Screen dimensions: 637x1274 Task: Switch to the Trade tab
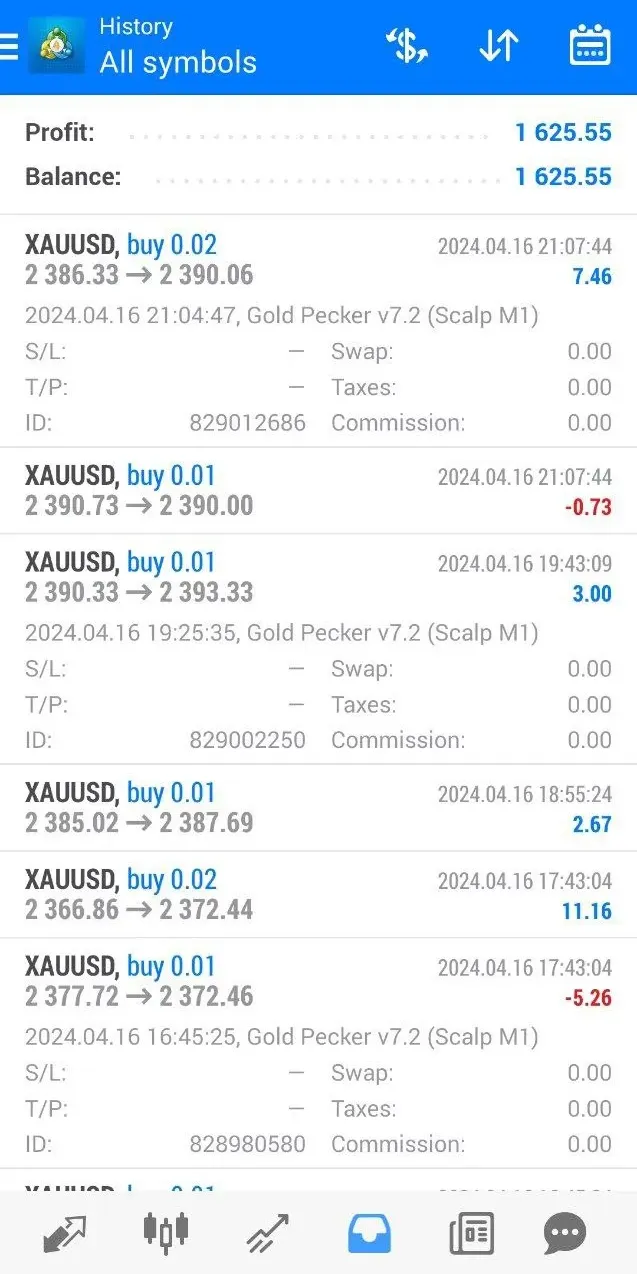[267, 1233]
